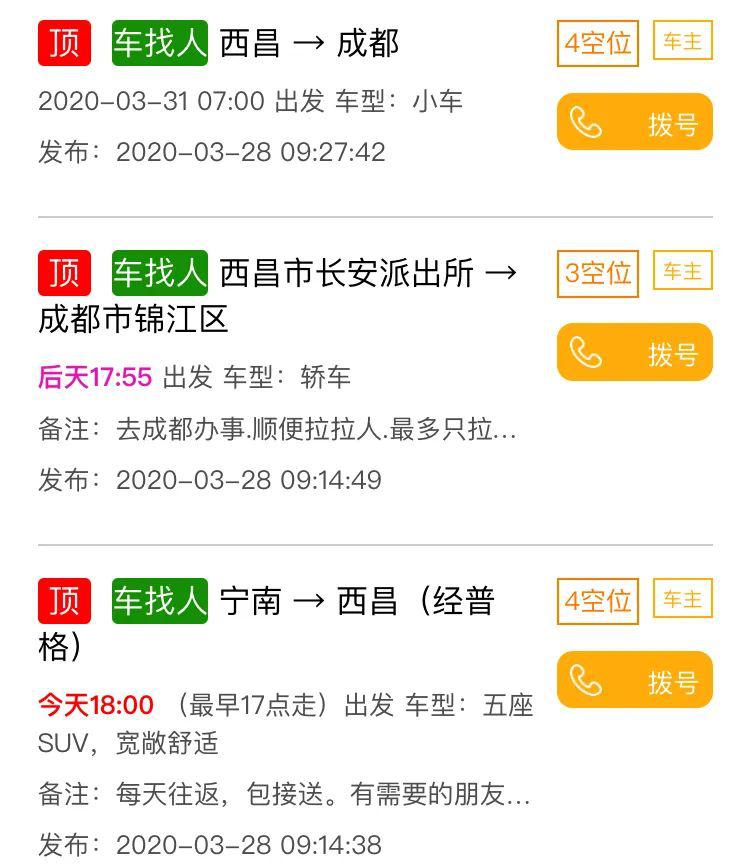Viewport: 750px width, 867px height.
Task: Click the 4空位 seat badge on the first ride
Action: tap(596, 43)
